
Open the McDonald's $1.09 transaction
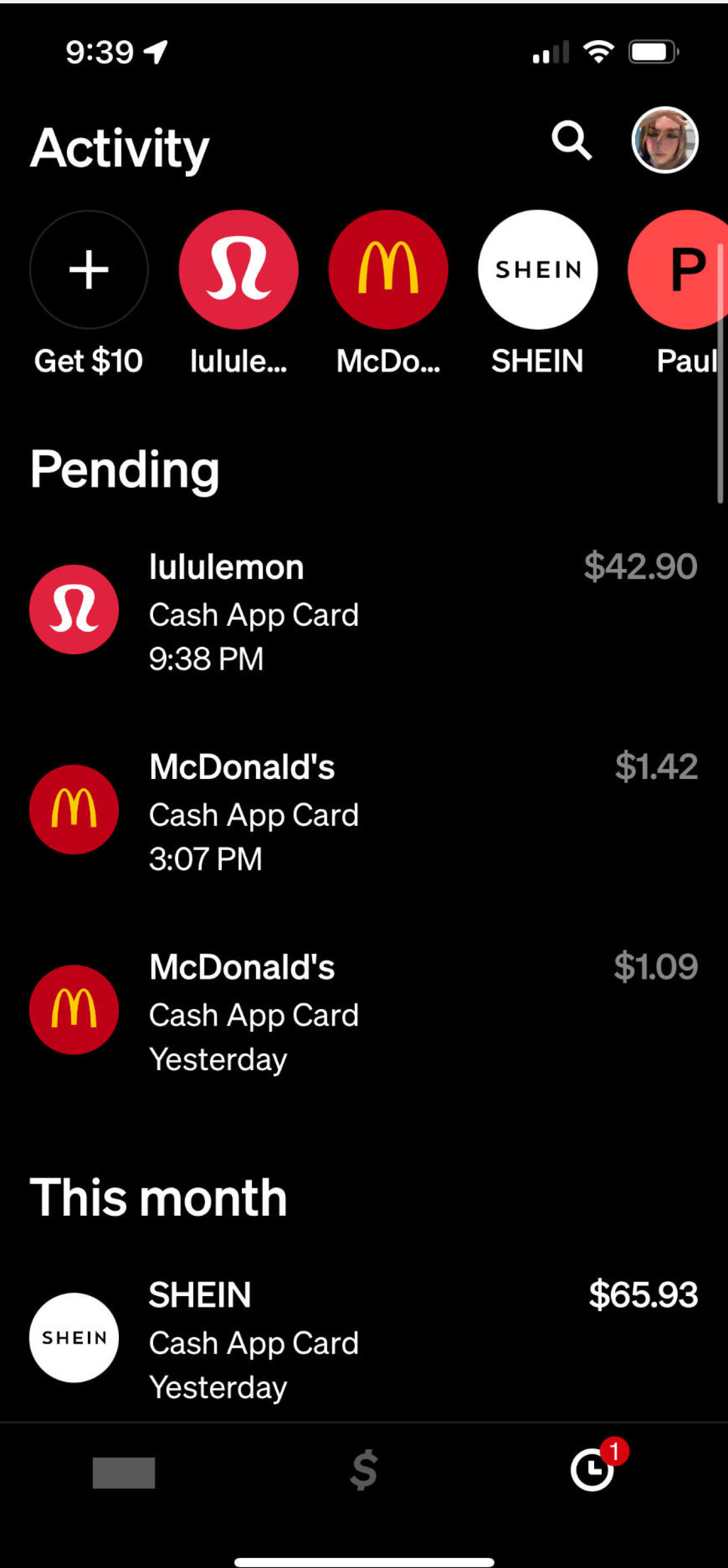point(363,1010)
